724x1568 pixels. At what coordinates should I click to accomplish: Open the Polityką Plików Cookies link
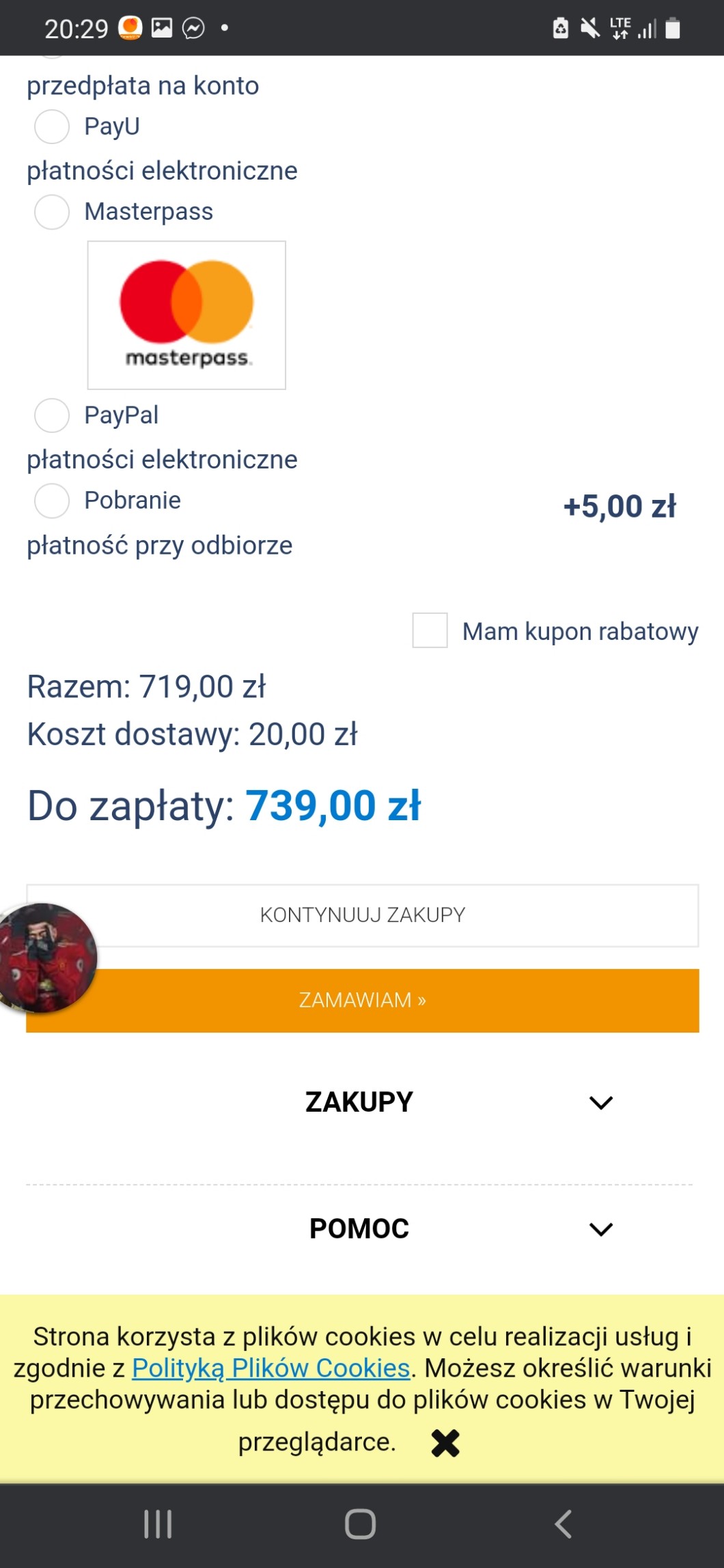click(x=270, y=1369)
